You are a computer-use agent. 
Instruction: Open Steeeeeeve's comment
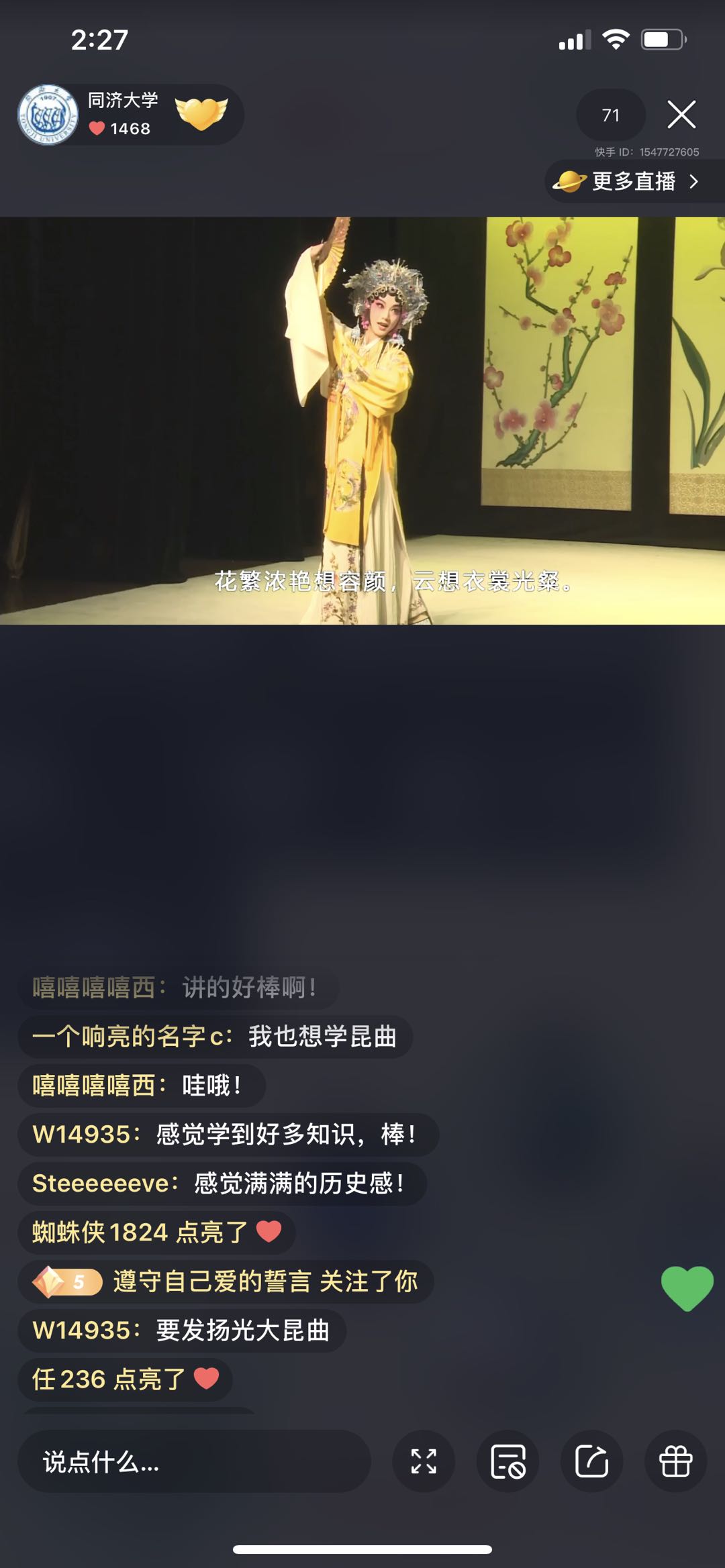pyautogui.click(x=222, y=1184)
